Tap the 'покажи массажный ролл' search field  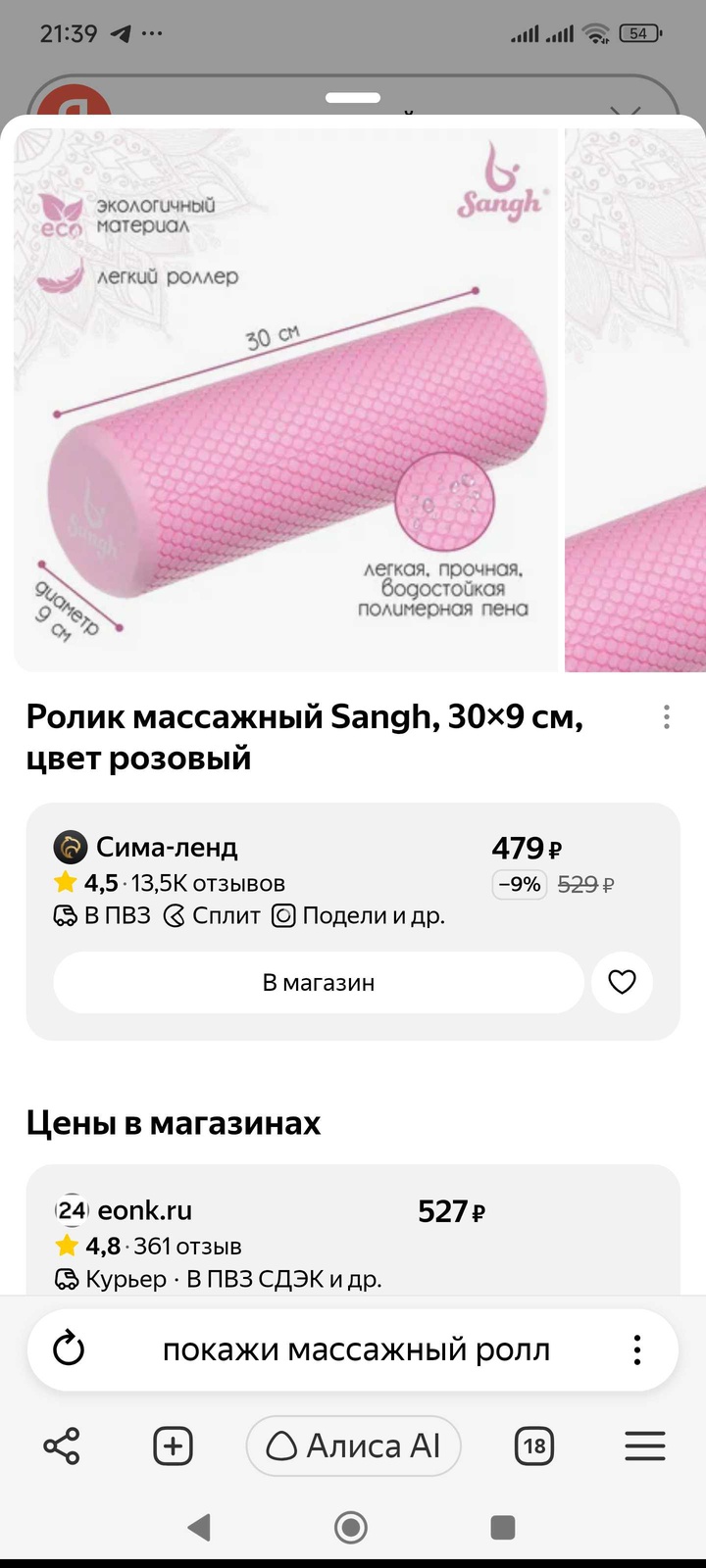pyautogui.click(x=356, y=1350)
